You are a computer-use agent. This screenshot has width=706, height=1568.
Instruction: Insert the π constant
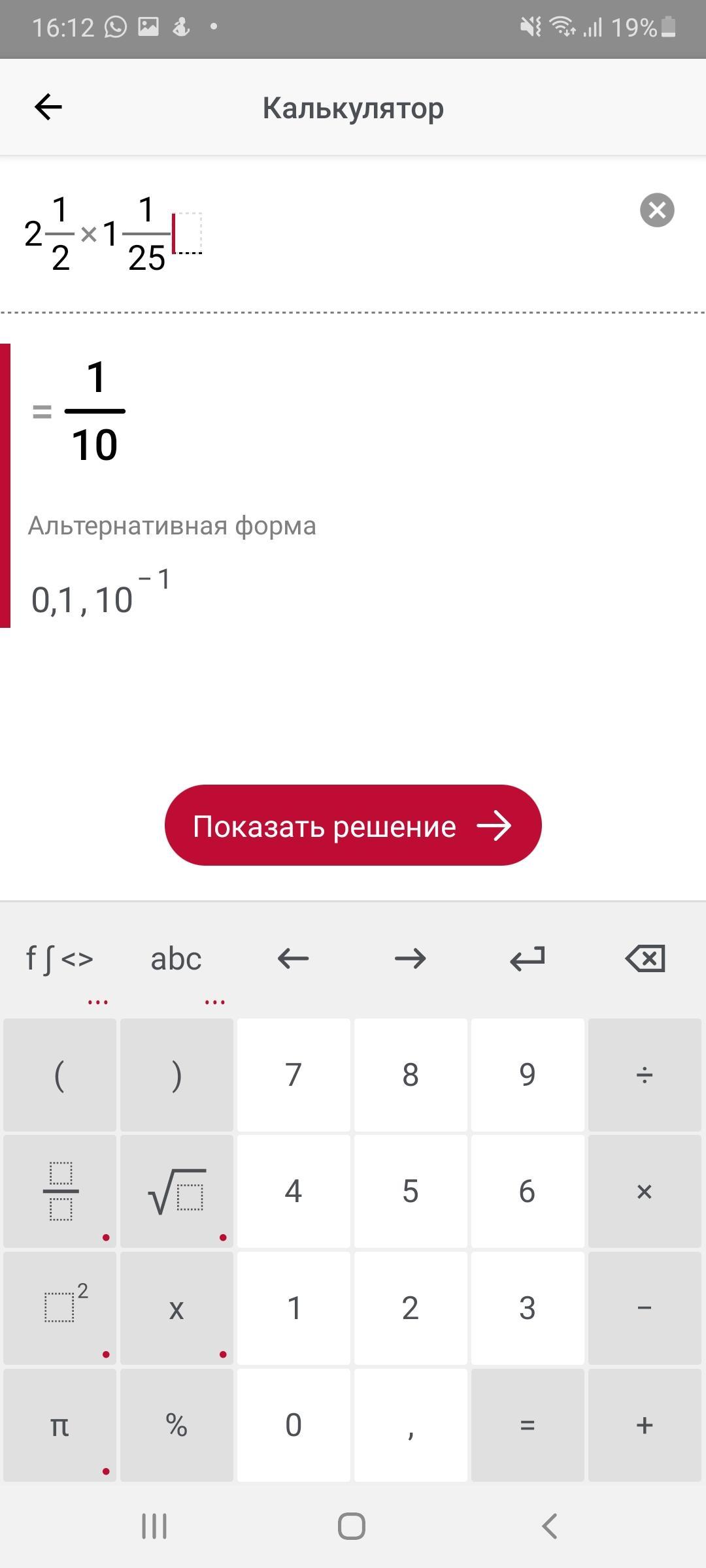pyautogui.click(x=60, y=1426)
